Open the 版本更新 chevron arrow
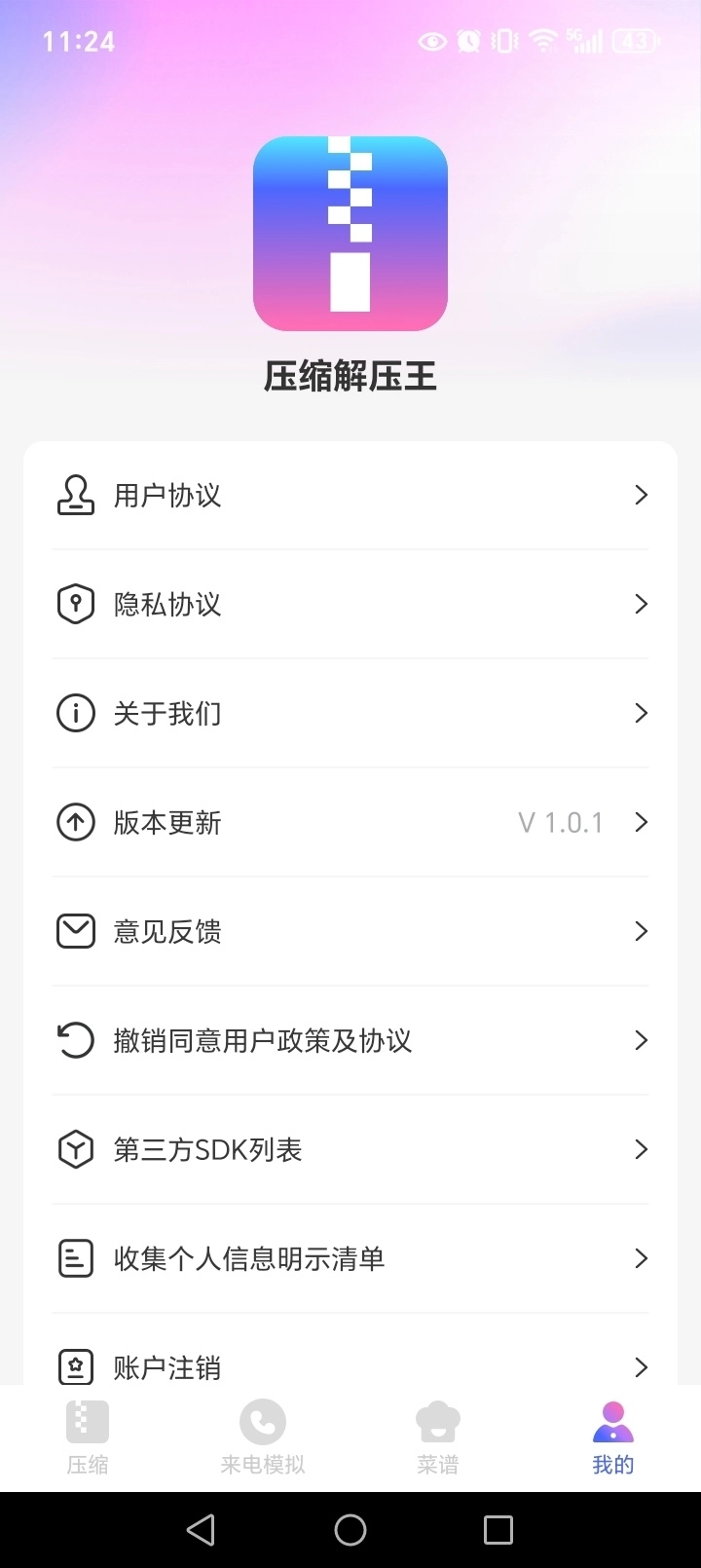Viewport: 701px width, 1568px height. [x=641, y=822]
